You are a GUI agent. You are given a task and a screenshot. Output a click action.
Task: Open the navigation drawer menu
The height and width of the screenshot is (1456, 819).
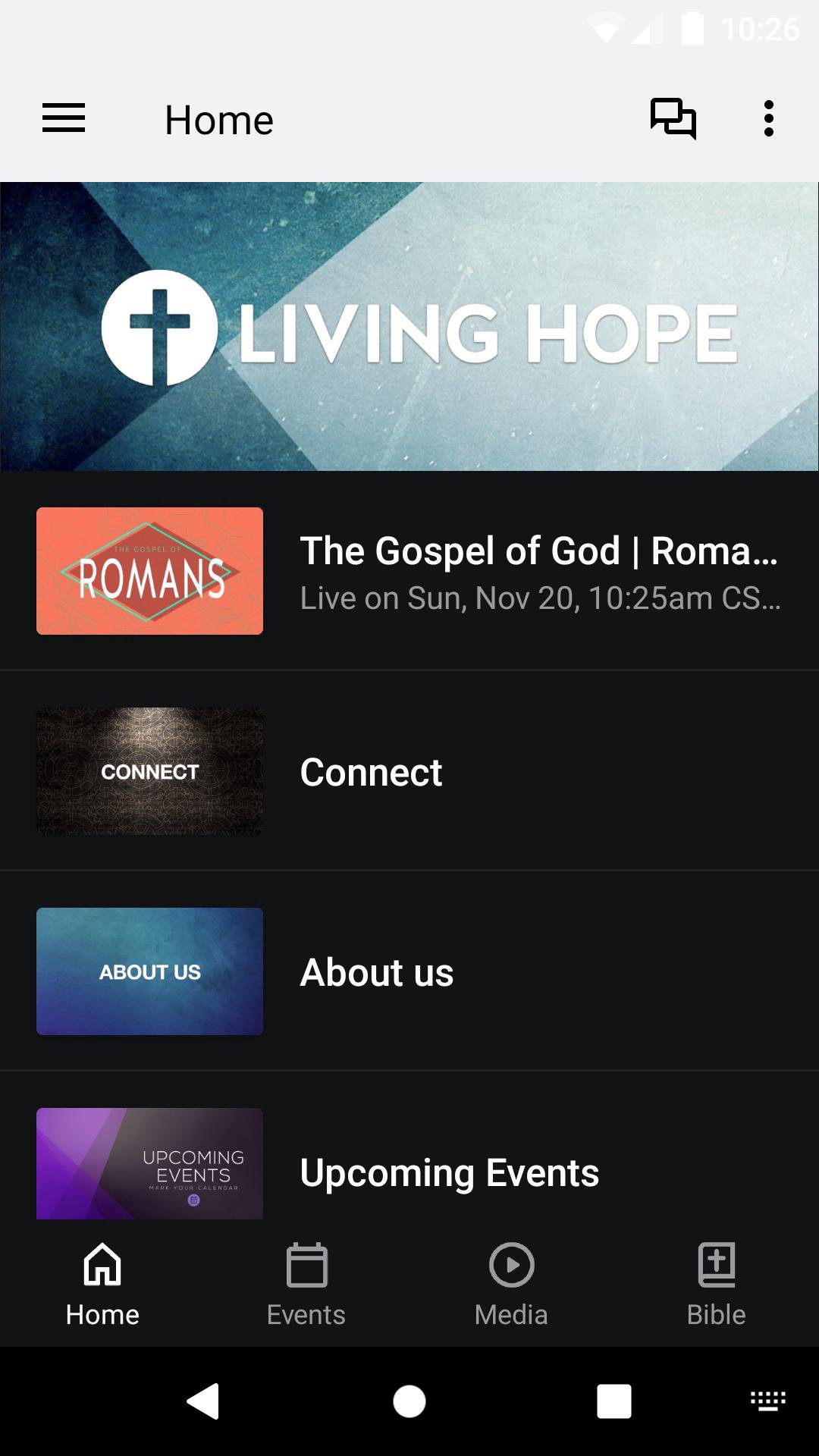(x=63, y=118)
